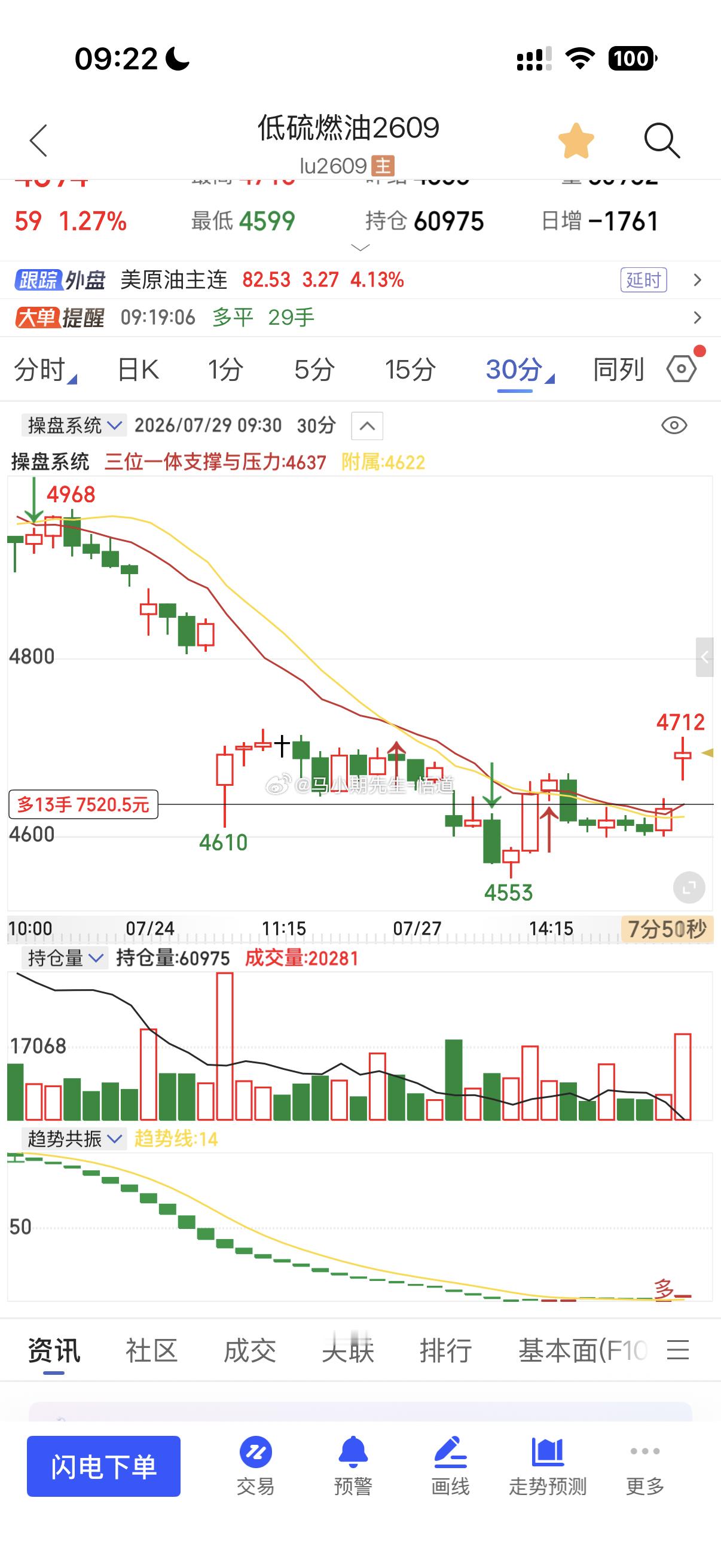
Task: Open the 美原油主连 tracking row
Action: point(360,280)
